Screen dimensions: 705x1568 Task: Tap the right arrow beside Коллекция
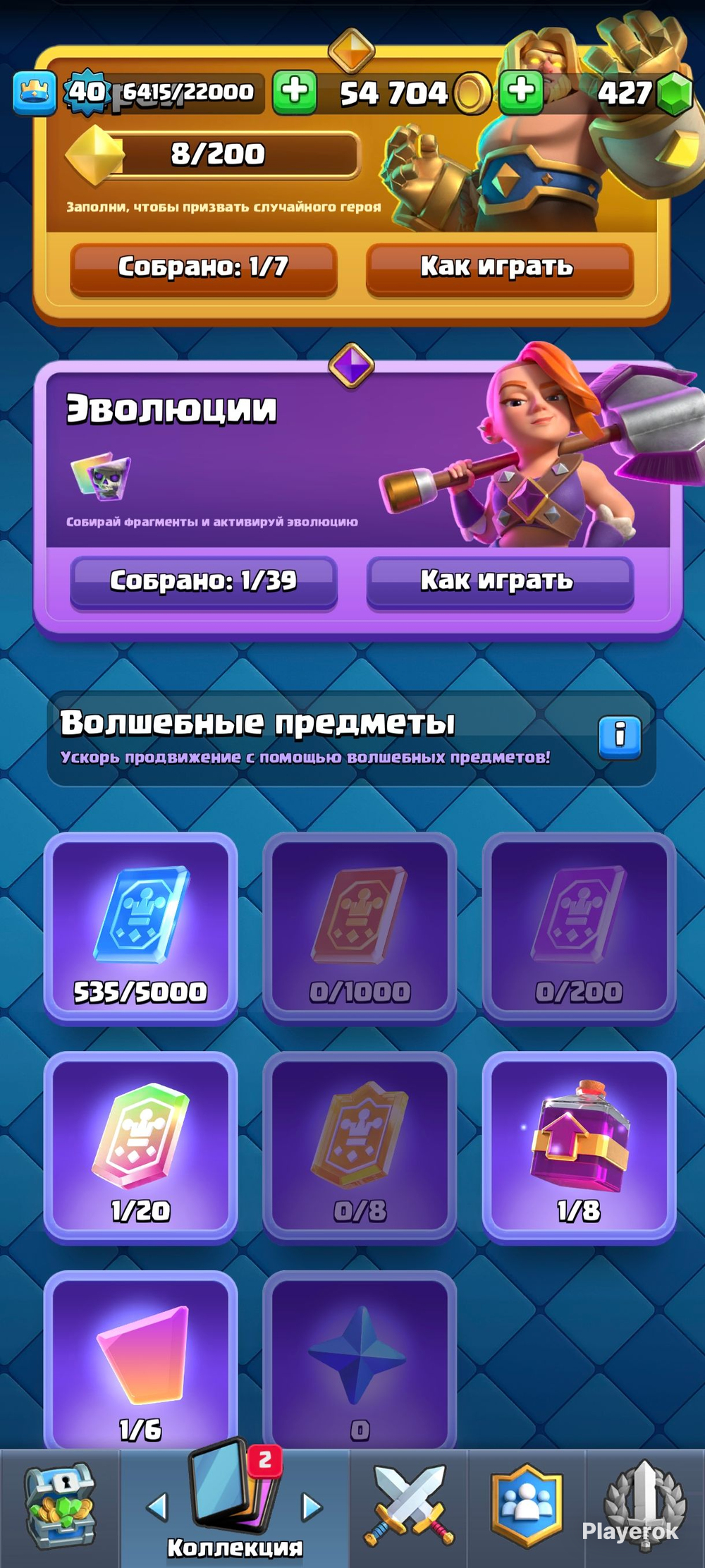click(x=311, y=1507)
